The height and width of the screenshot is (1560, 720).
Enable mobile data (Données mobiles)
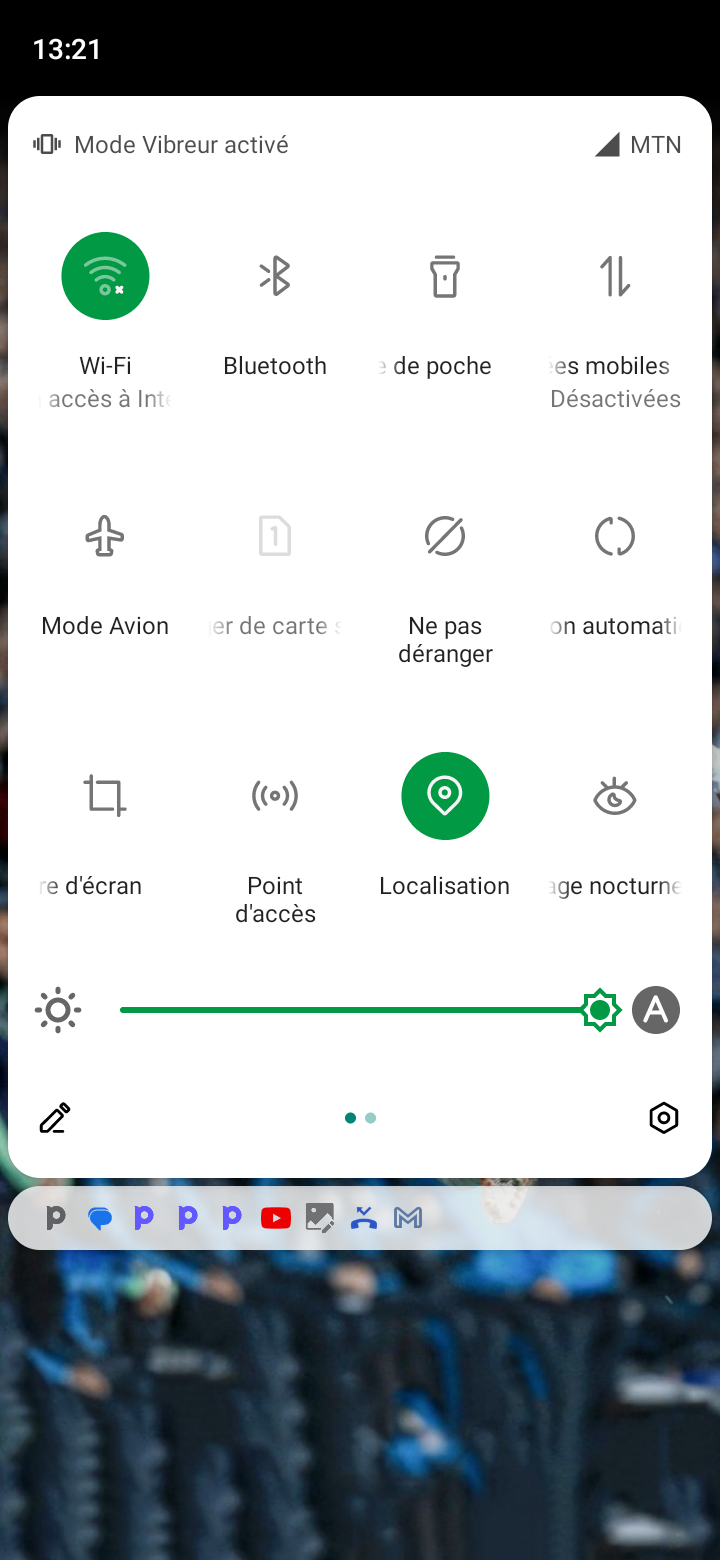(x=615, y=276)
